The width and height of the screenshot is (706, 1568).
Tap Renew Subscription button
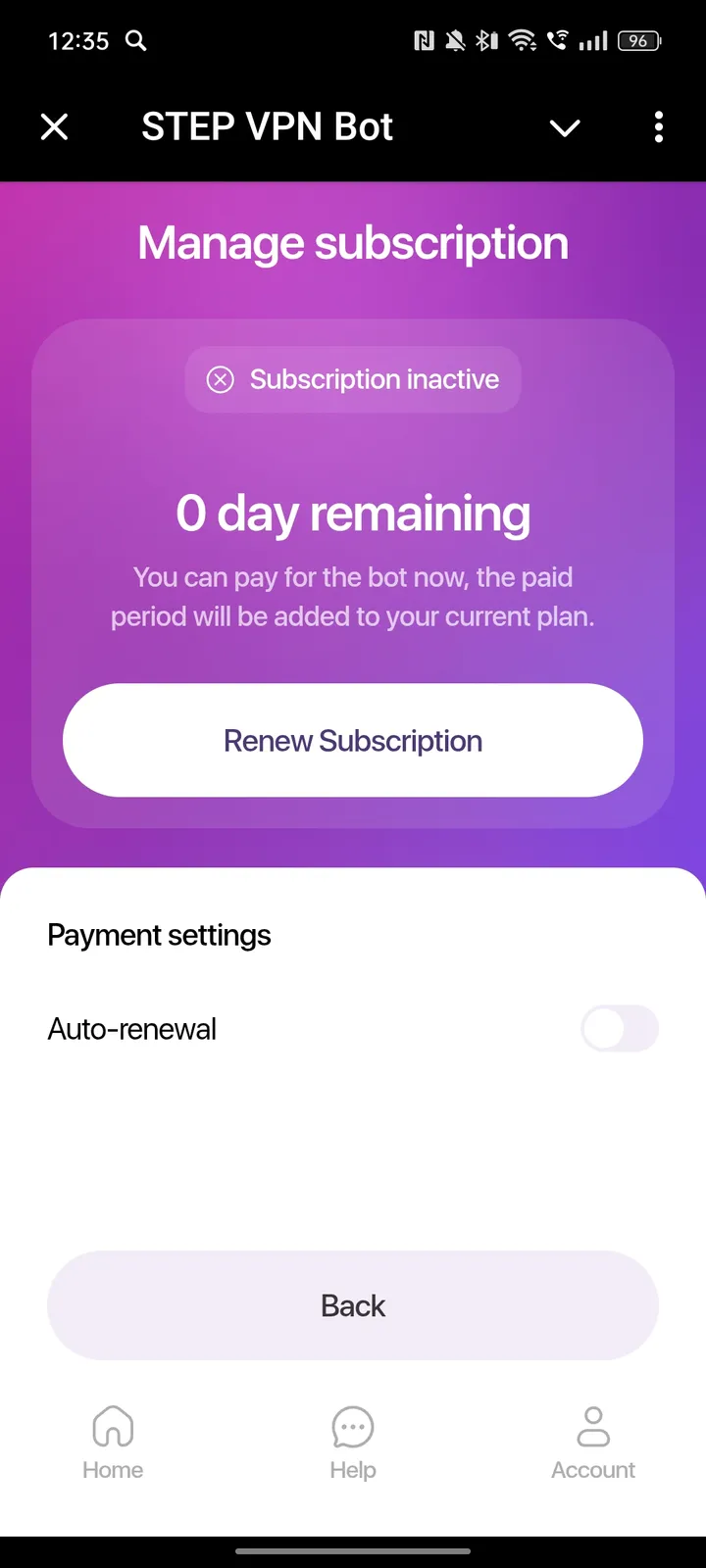click(353, 741)
